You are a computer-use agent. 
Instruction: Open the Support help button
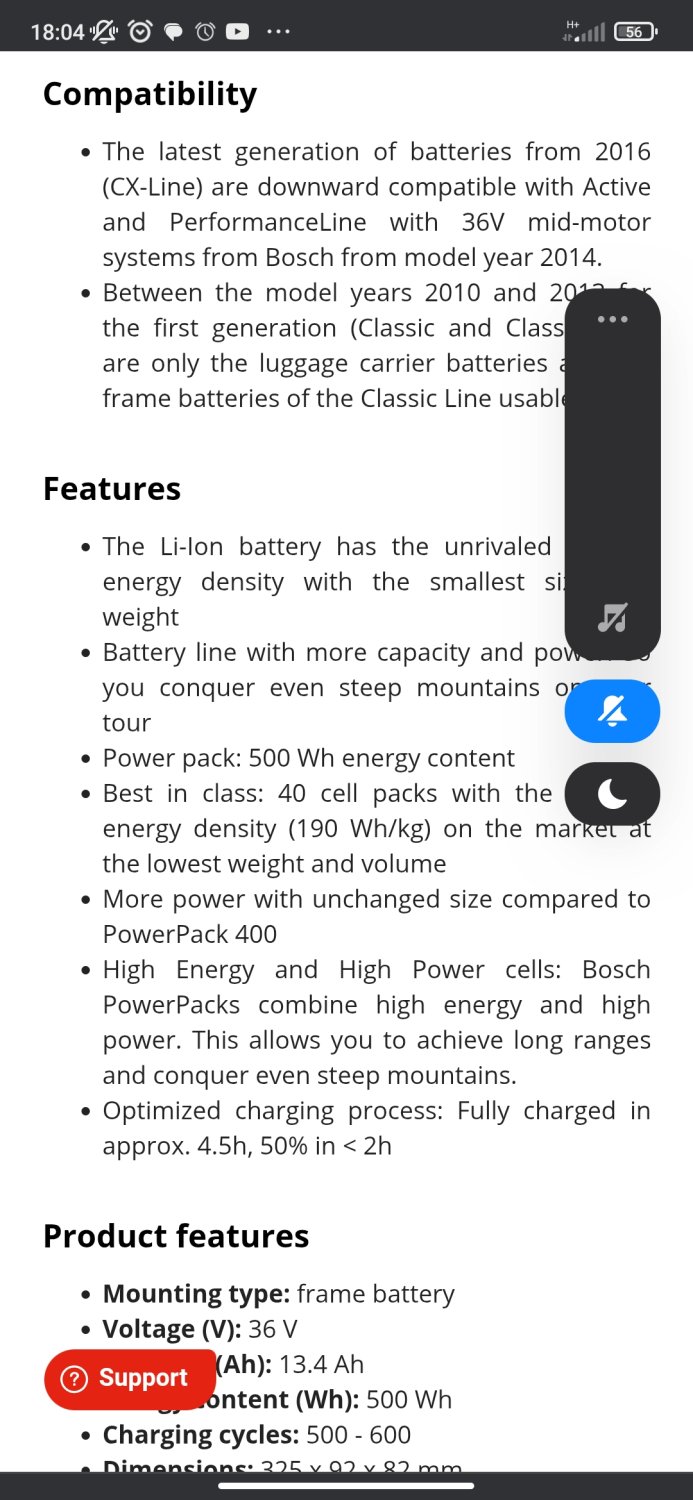pyautogui.click(x=129, y=1378)
